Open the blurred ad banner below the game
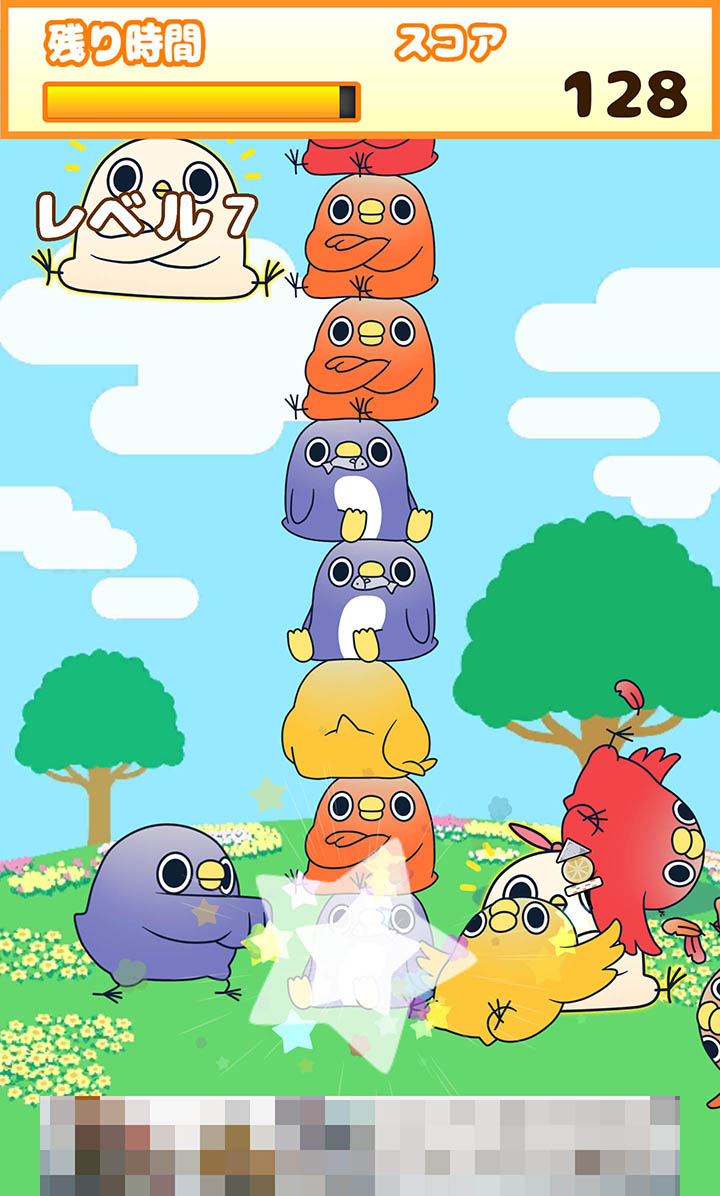The width and height of the screenshot is (720, 1196). (x=360, y=1146)
